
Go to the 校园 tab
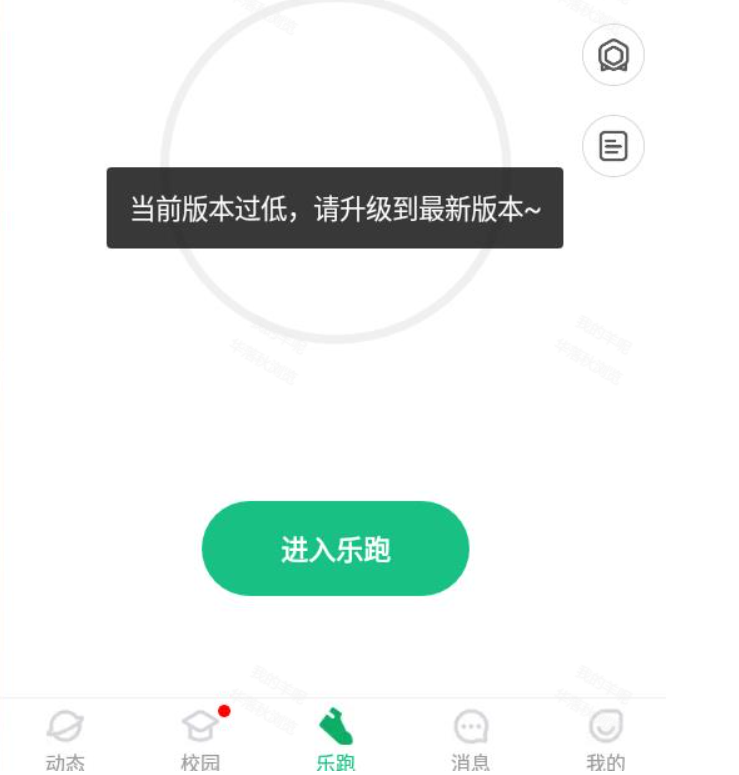tap(200, 740)
